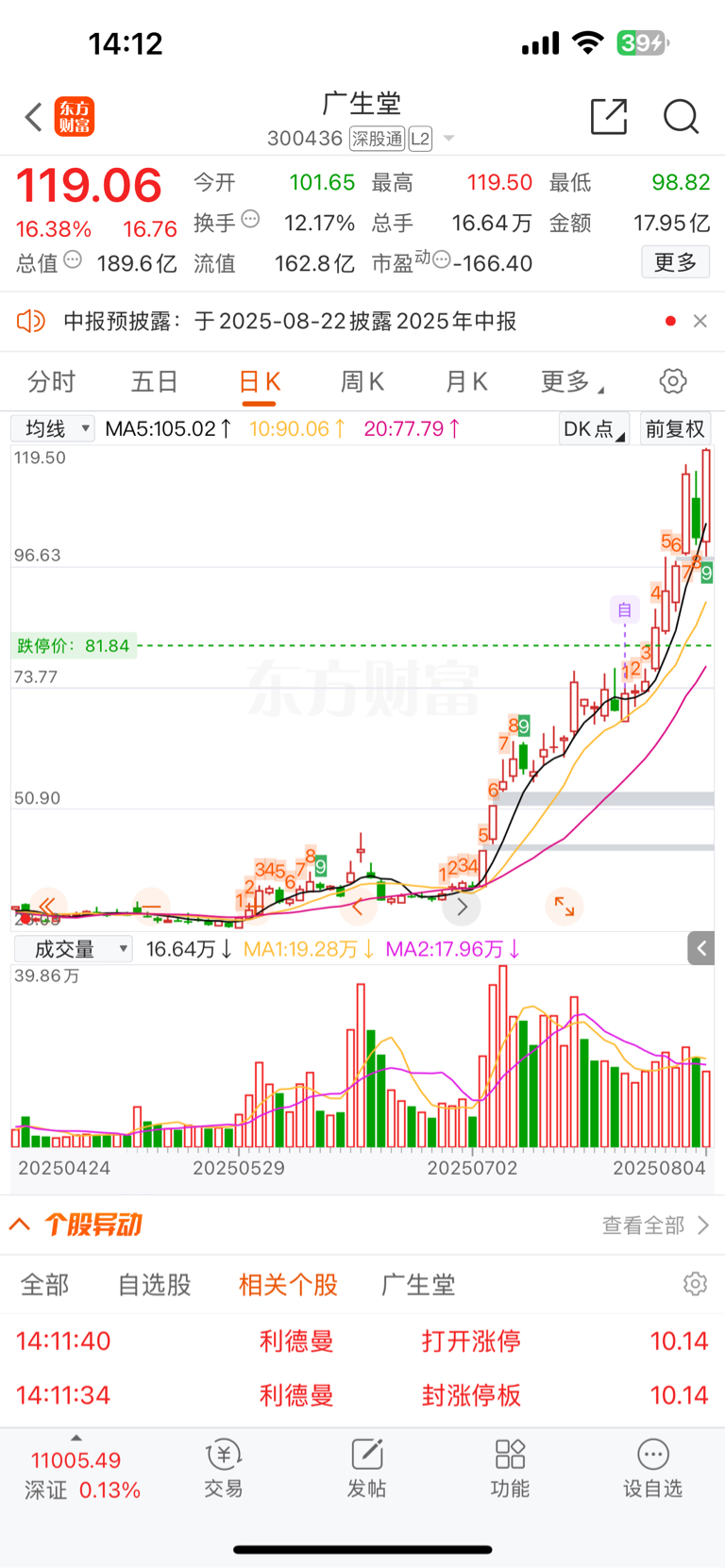This screenshot has width=725, height=1568.
Task: Toggle the DK点 option
Action: click(593, 428)
